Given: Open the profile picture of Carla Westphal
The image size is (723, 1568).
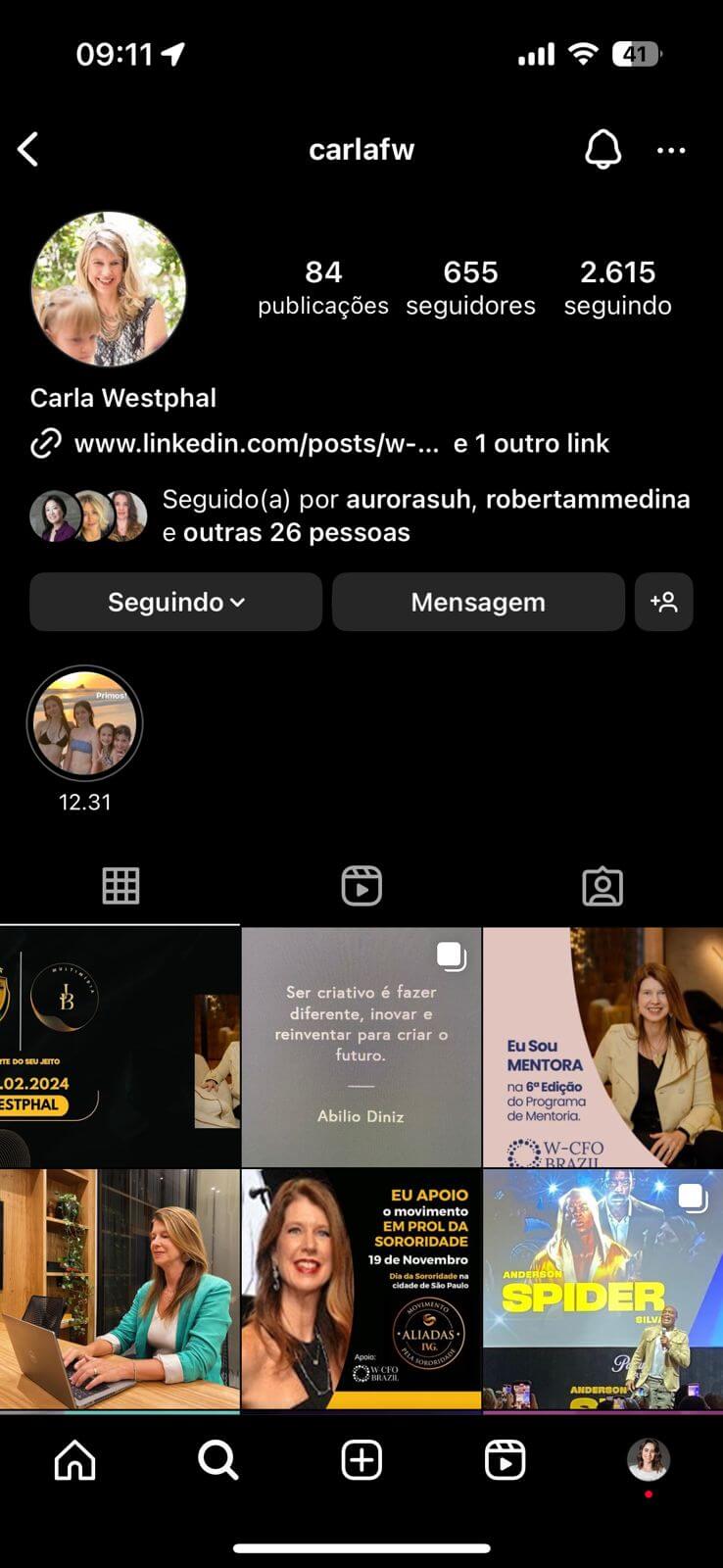Looking at the screenshot, I should point(109,289).
